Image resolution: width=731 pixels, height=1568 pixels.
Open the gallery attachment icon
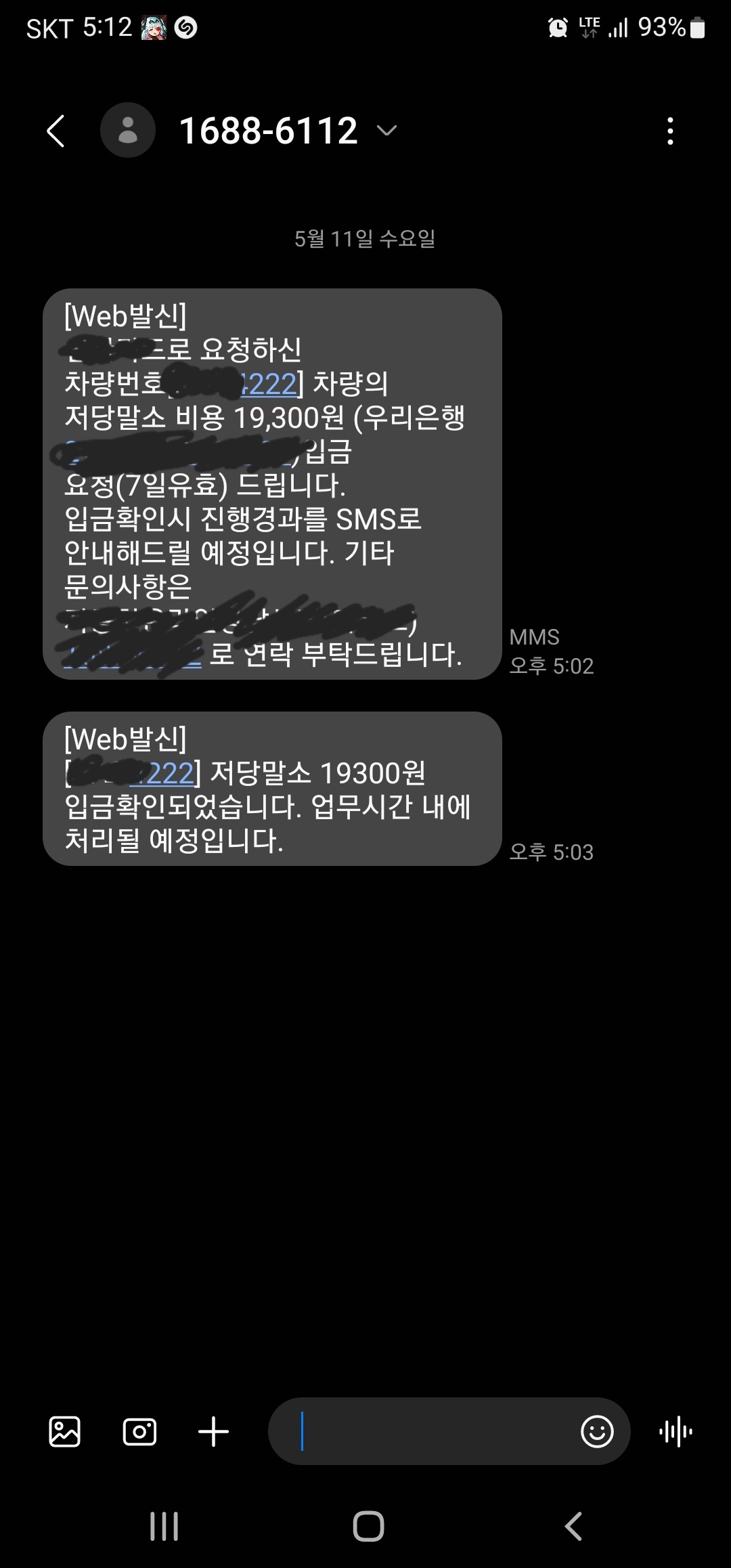[65, 1431]
